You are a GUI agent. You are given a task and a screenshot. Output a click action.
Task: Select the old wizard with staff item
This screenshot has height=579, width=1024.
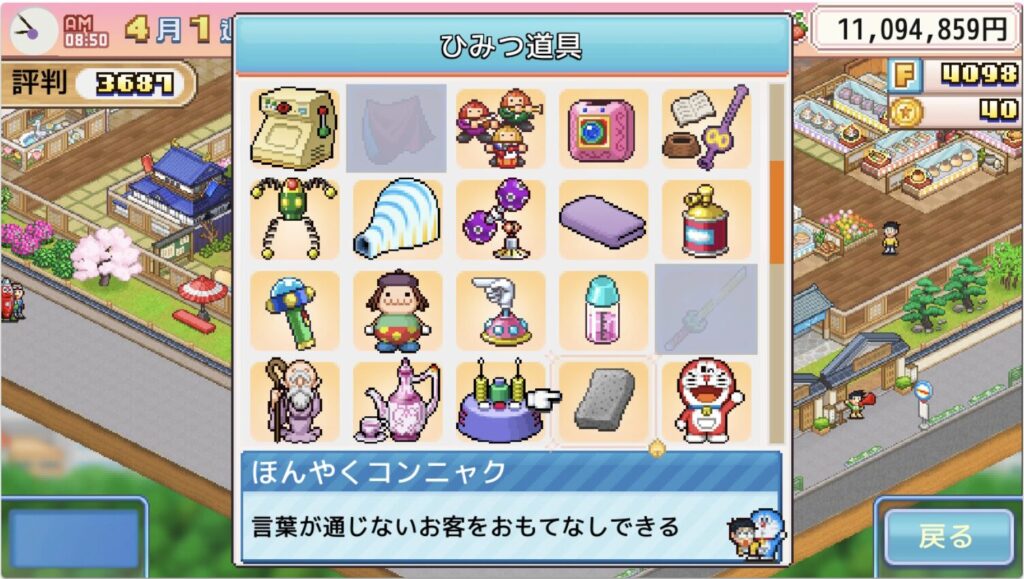pyautogui.click(x=294, y=402)
